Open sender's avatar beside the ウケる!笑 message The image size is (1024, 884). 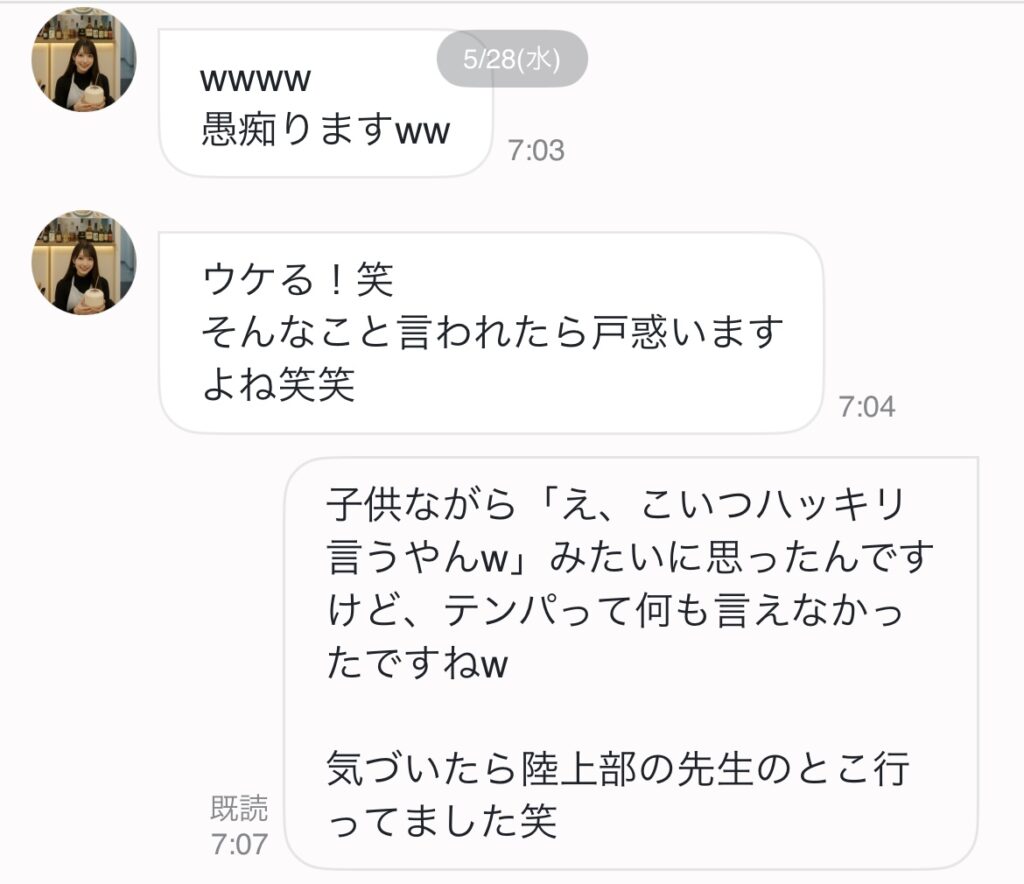83,263
